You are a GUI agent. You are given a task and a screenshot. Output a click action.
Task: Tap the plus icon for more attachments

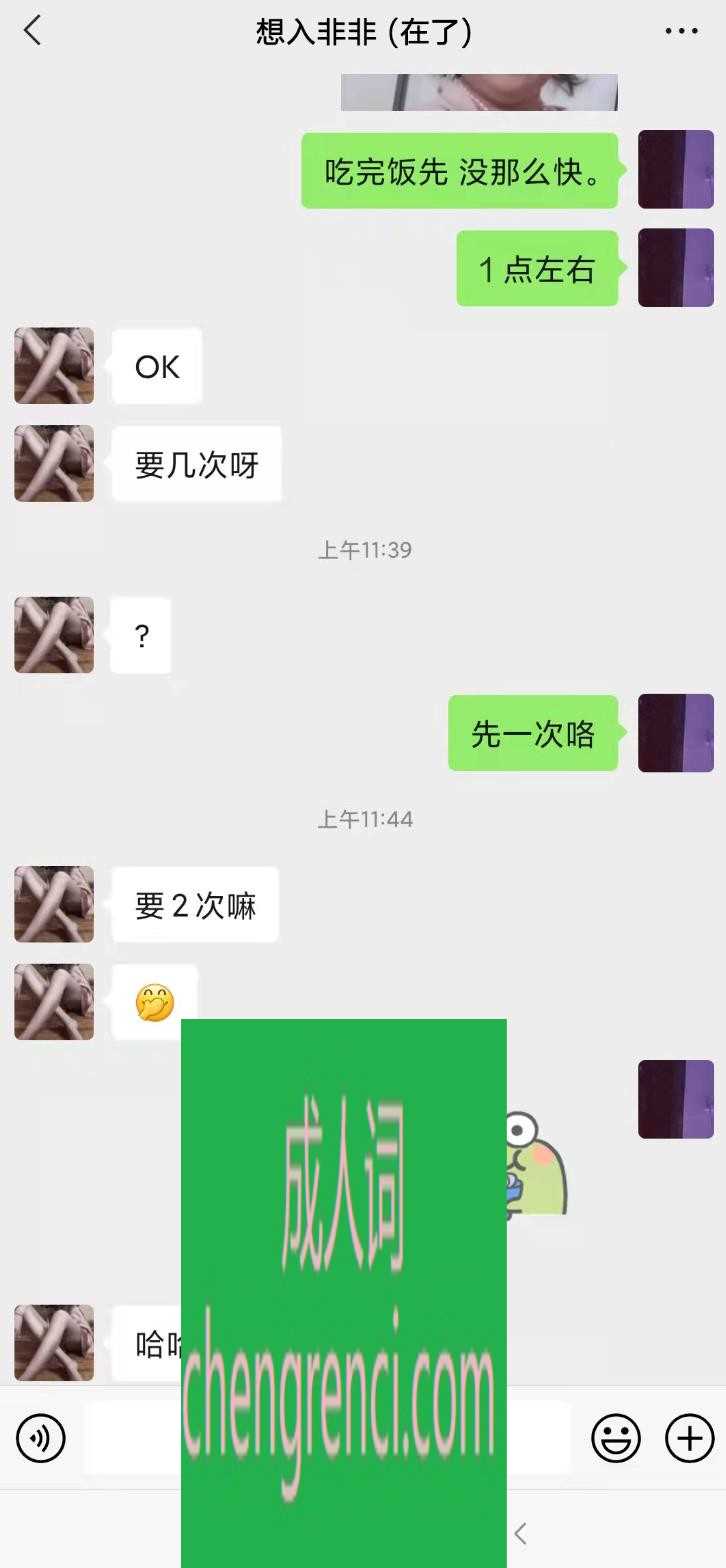coord(687,1438)
